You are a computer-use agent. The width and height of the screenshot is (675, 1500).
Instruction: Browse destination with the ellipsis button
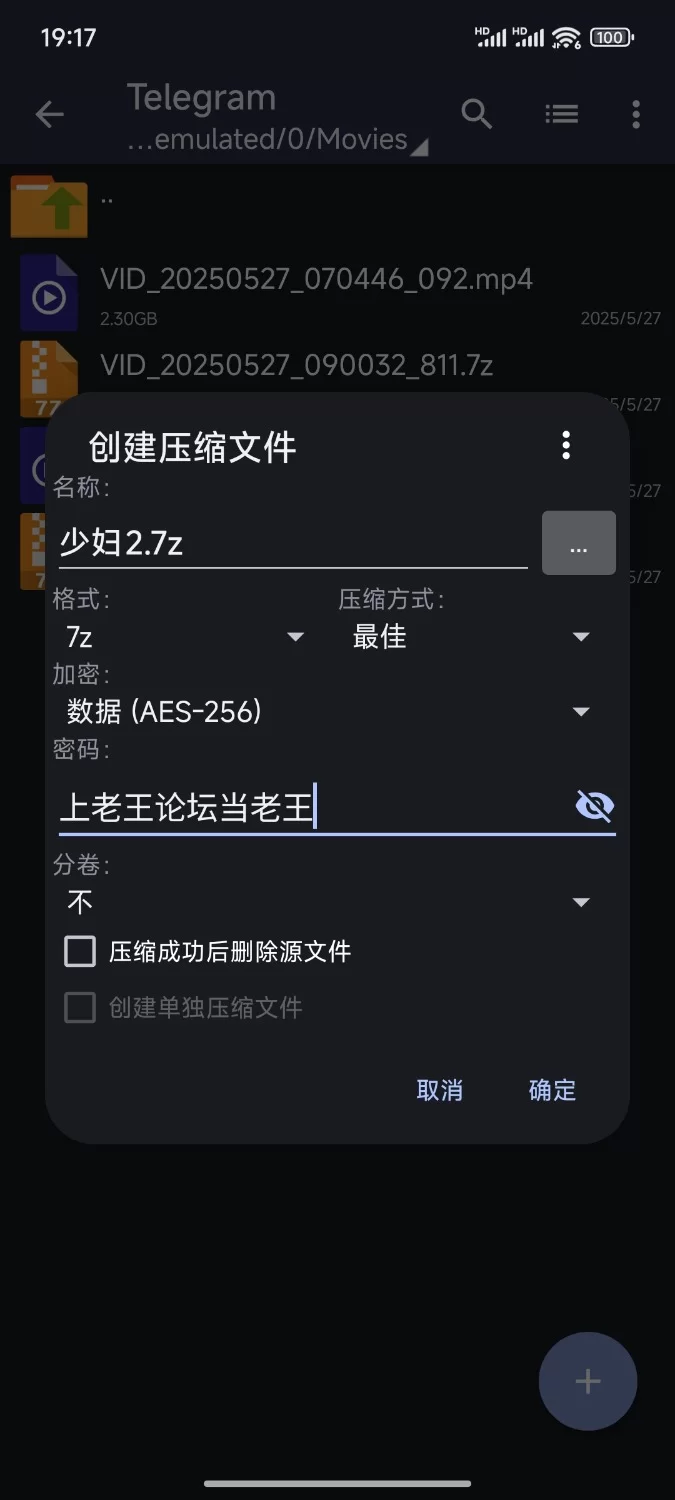pos(579,543)
